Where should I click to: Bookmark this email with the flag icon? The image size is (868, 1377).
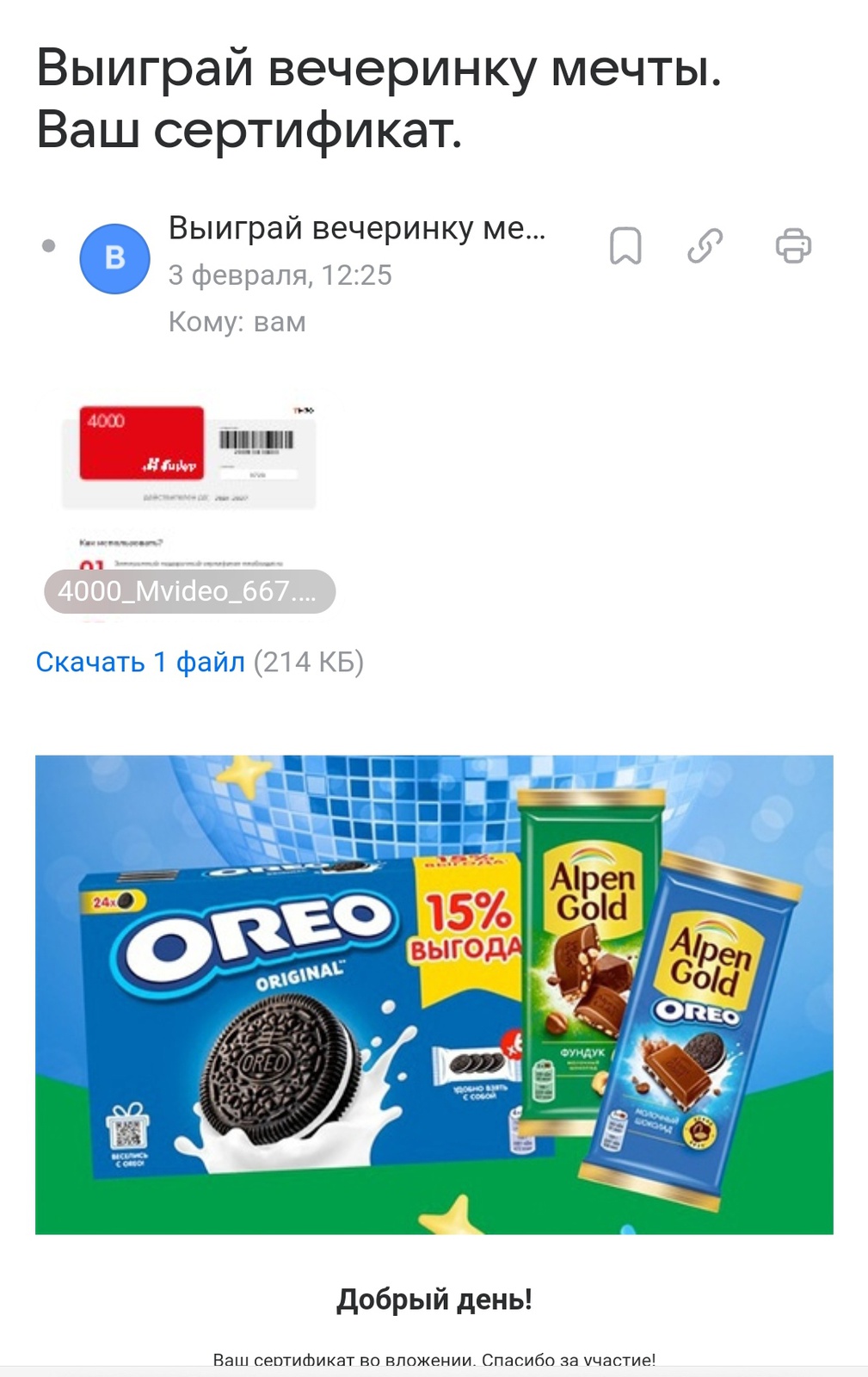tap(625, 246)
